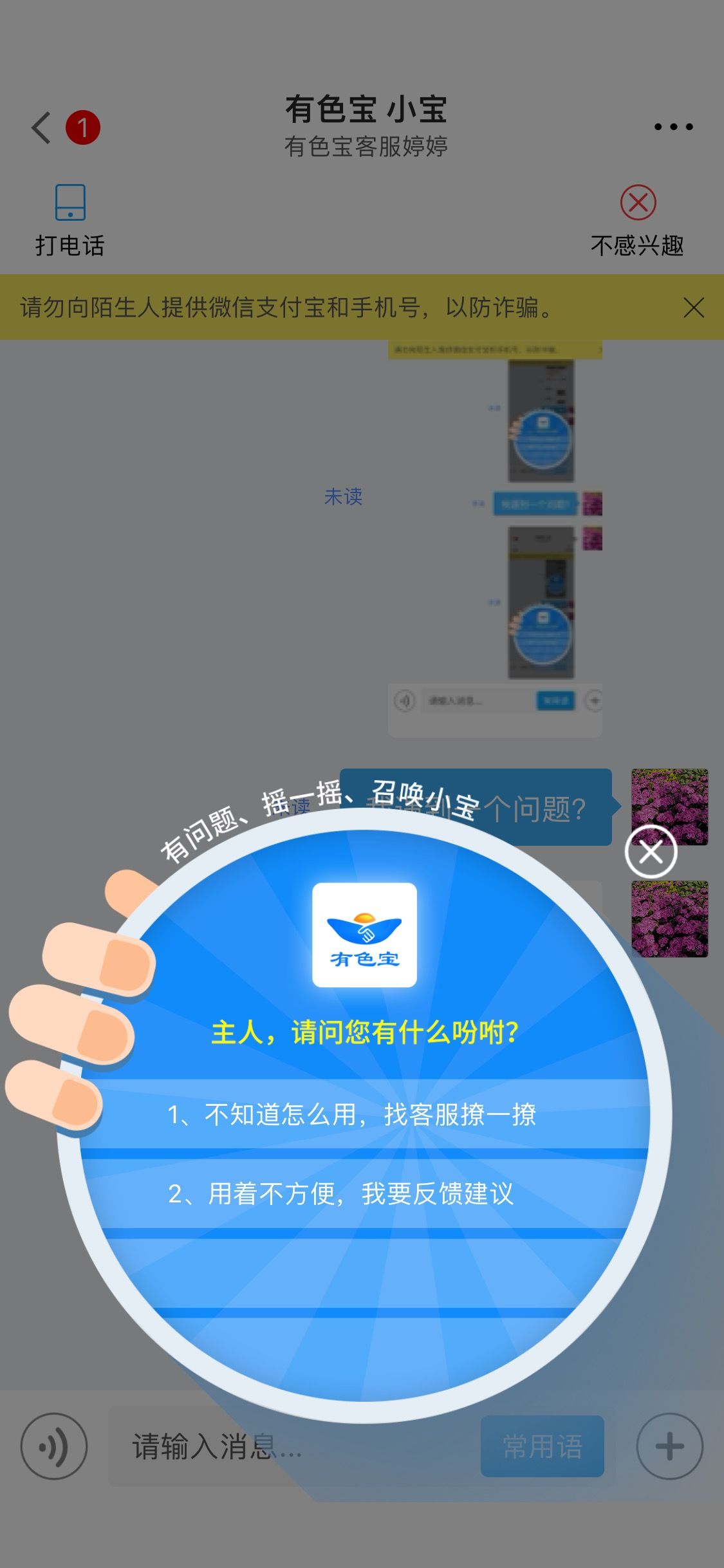The height and width of the screenshot is (1568, 724).
Task: Select option 1 找客服撩一撩
Action: 364,1114
